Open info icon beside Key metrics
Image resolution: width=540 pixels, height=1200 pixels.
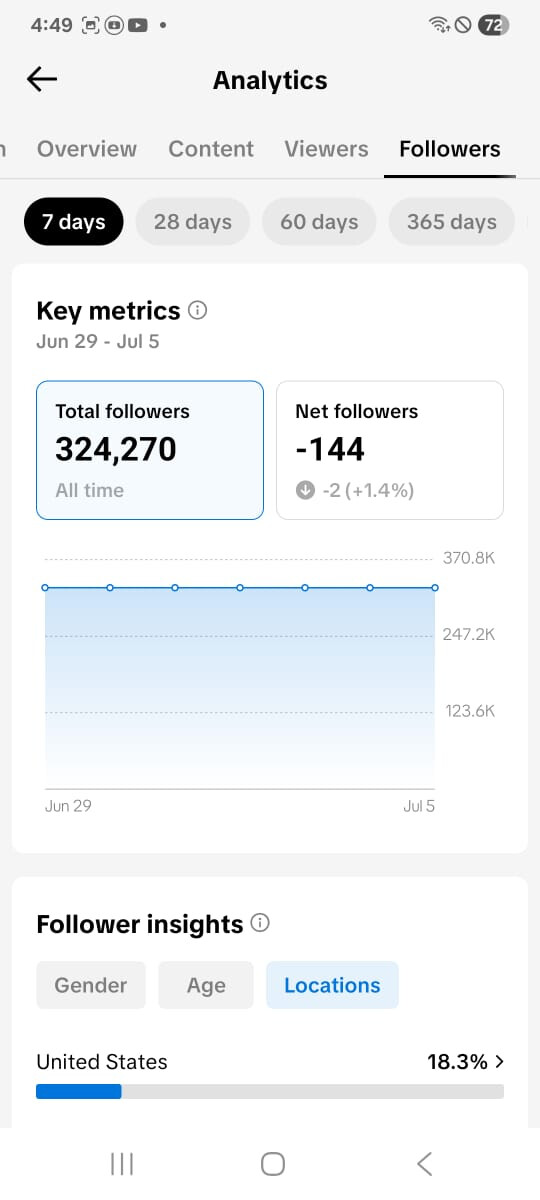[198, 310]
